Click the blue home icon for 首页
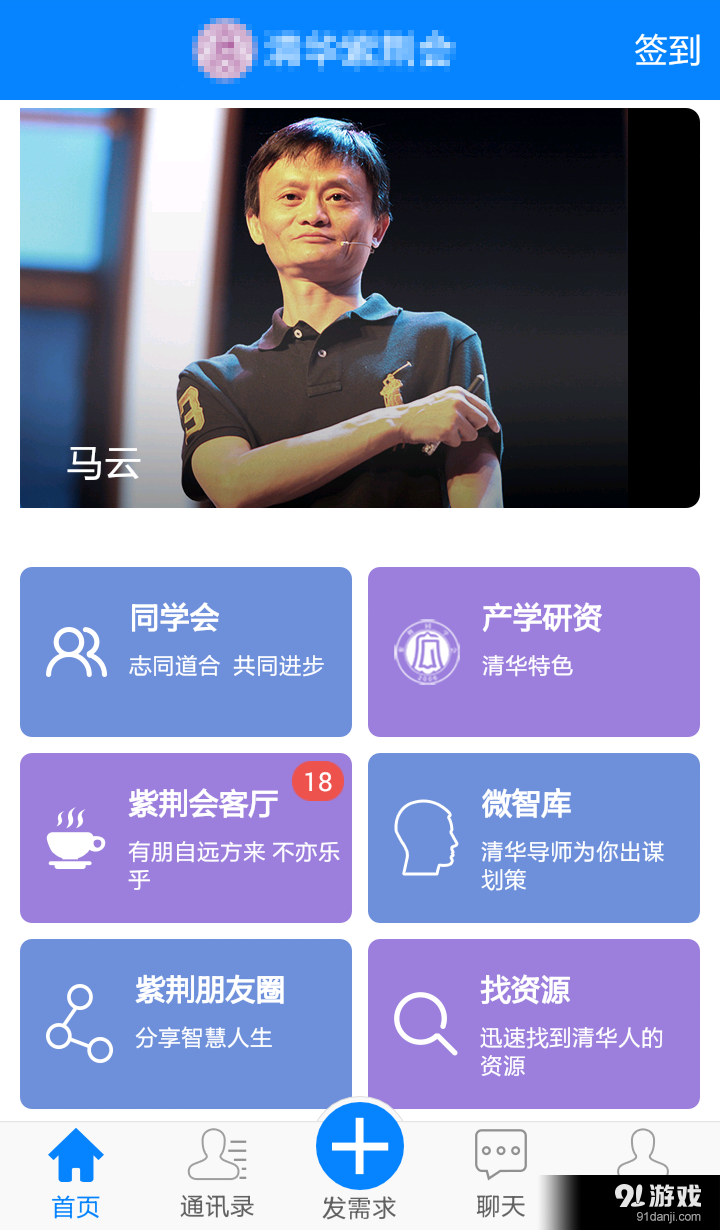Viewport: 720px width, 1230px height. (74, 1153)
